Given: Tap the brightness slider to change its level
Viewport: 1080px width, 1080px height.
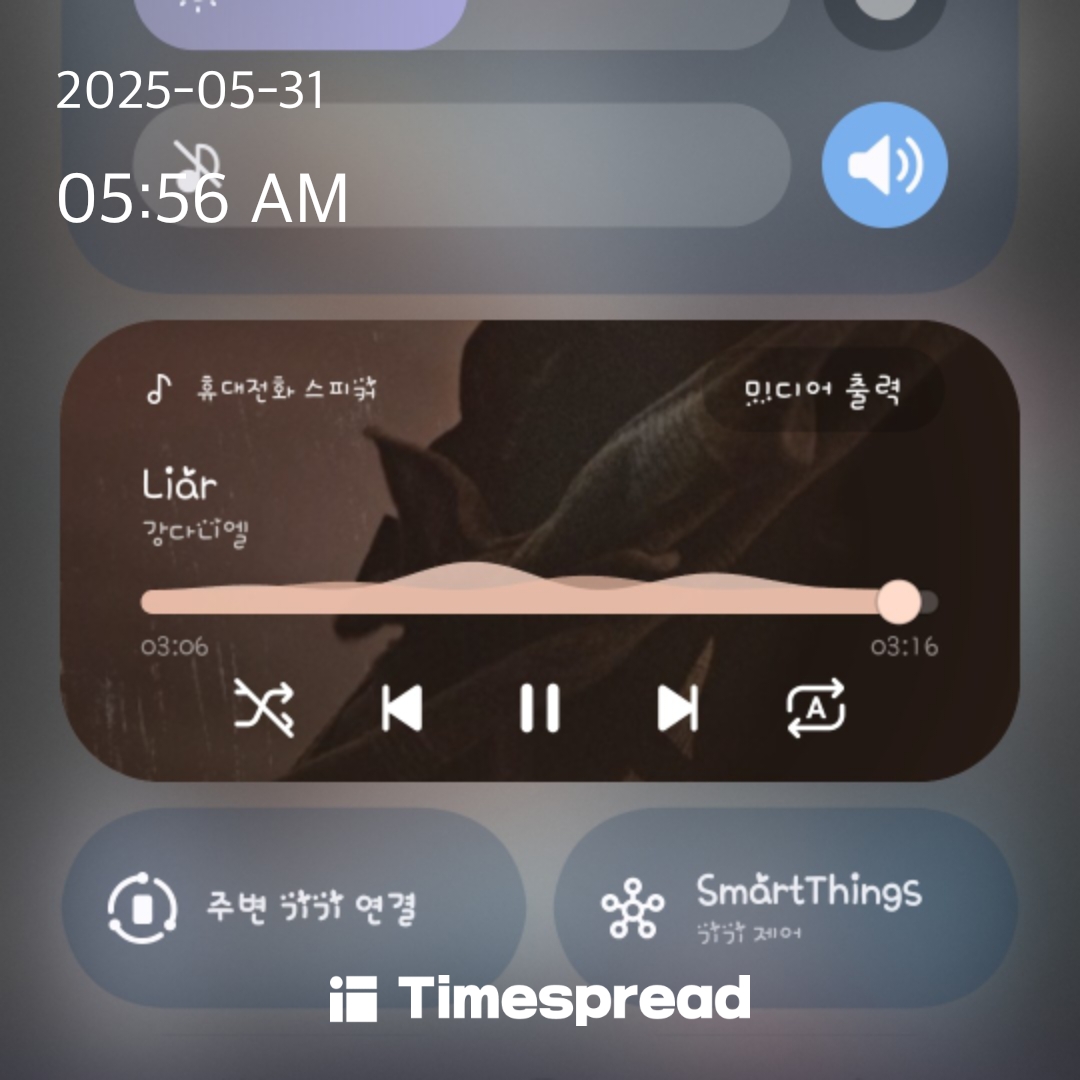Looking at the screenshot, I should point(460,20).
